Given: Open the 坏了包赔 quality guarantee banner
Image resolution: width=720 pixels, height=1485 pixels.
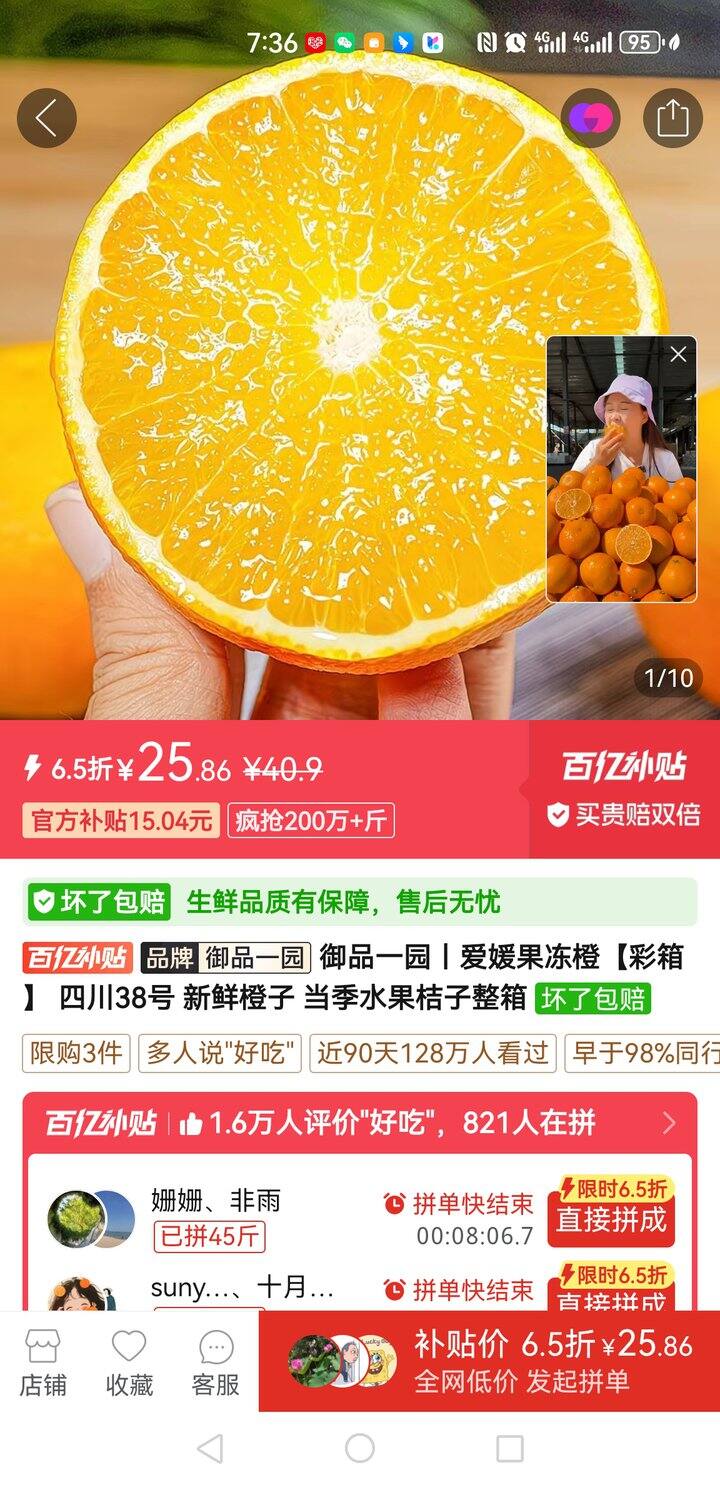Looking at the screenshot, I should (360, 903).
